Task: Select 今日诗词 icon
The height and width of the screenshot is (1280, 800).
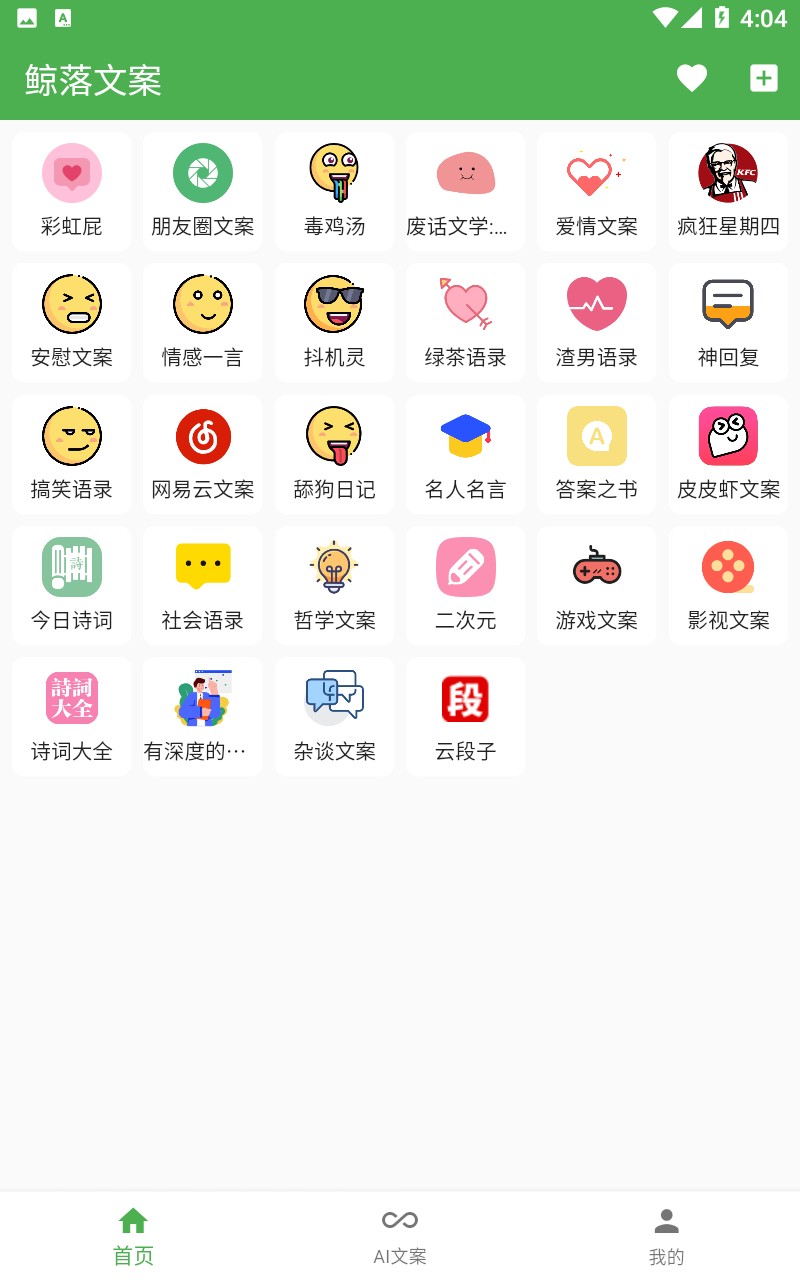Action: 71,585
